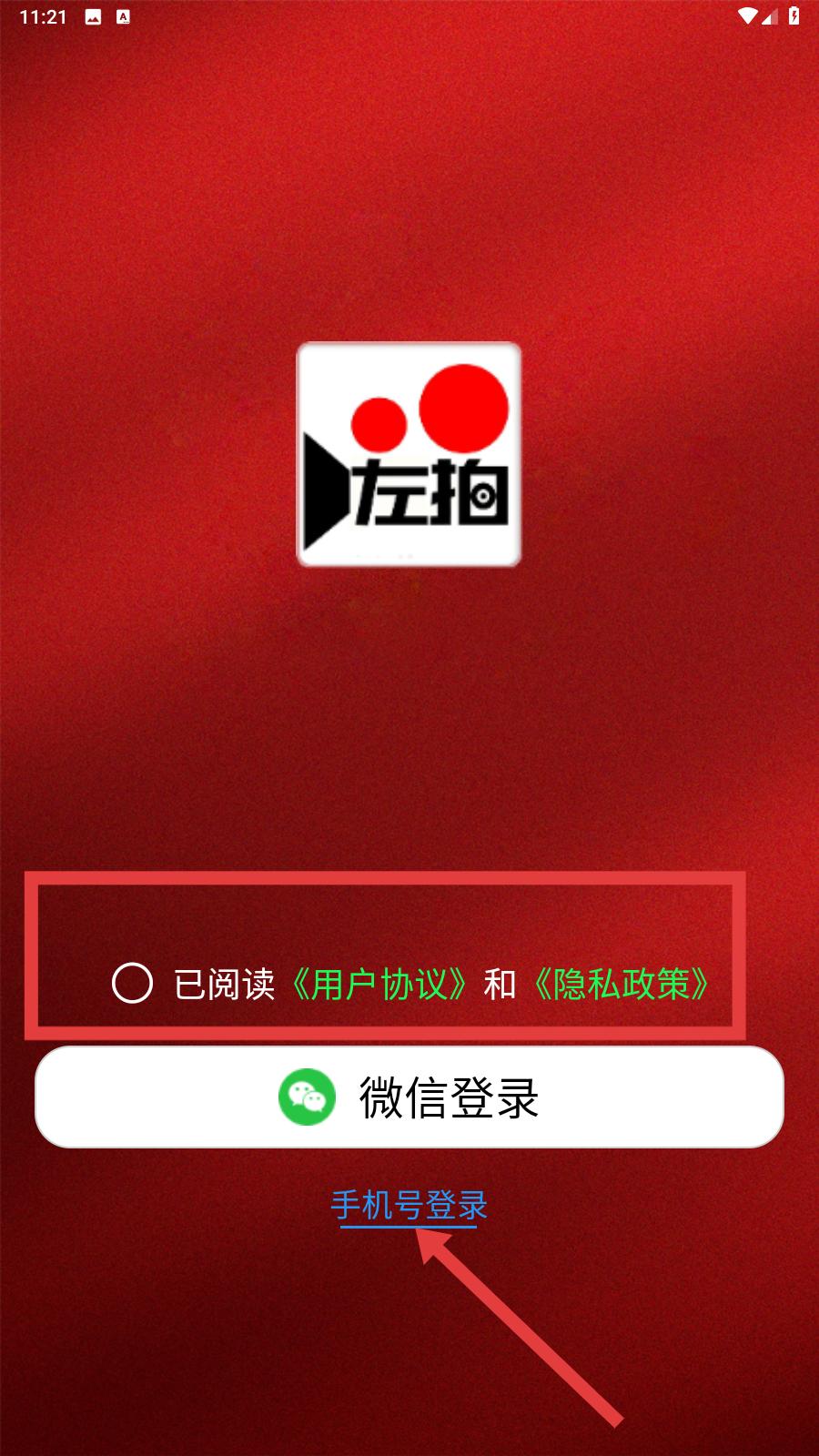Screen dimensions: 819x1456
Task: Tap the 已阅读 text label
Action: tap(226, 981)
